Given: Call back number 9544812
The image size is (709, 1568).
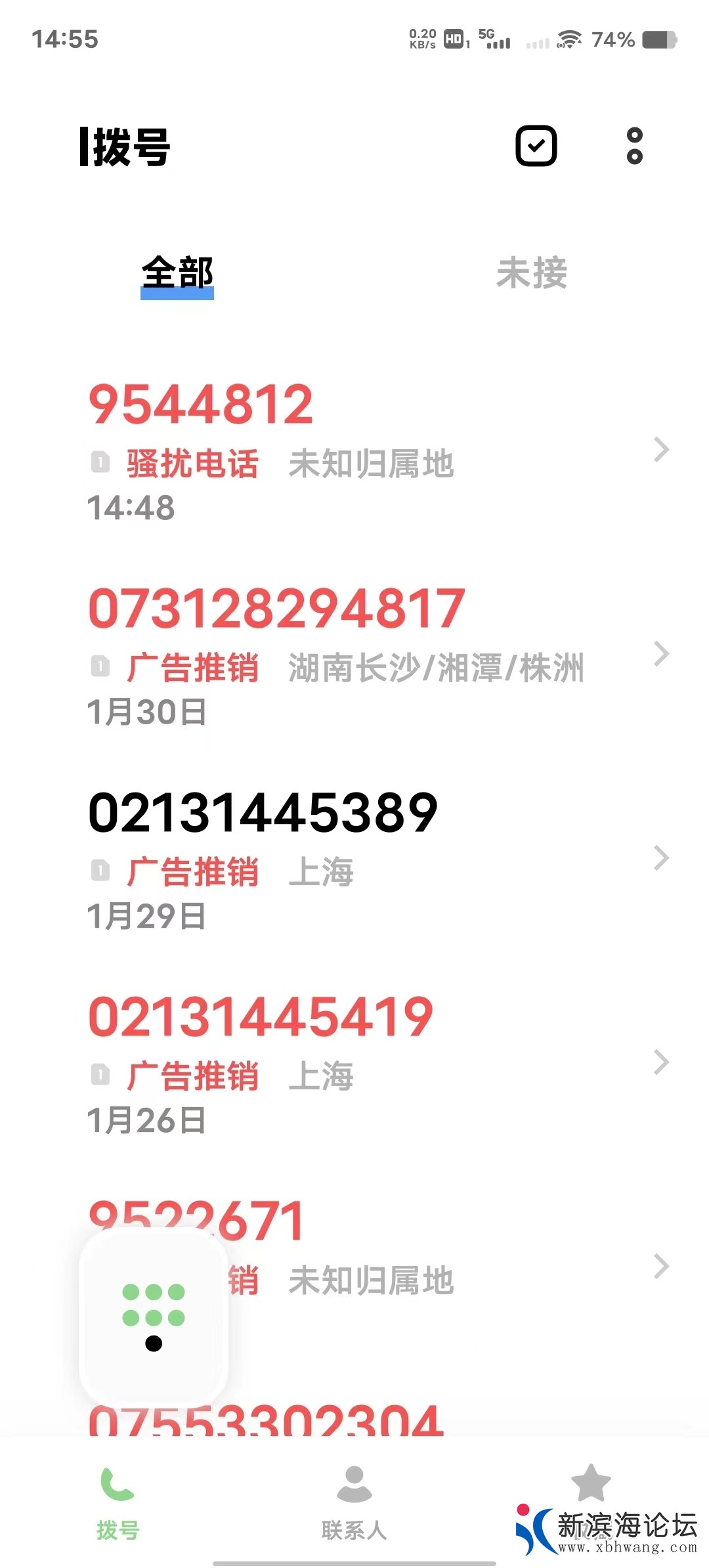Looking at the screenshot, I should (x=201, y=404).
